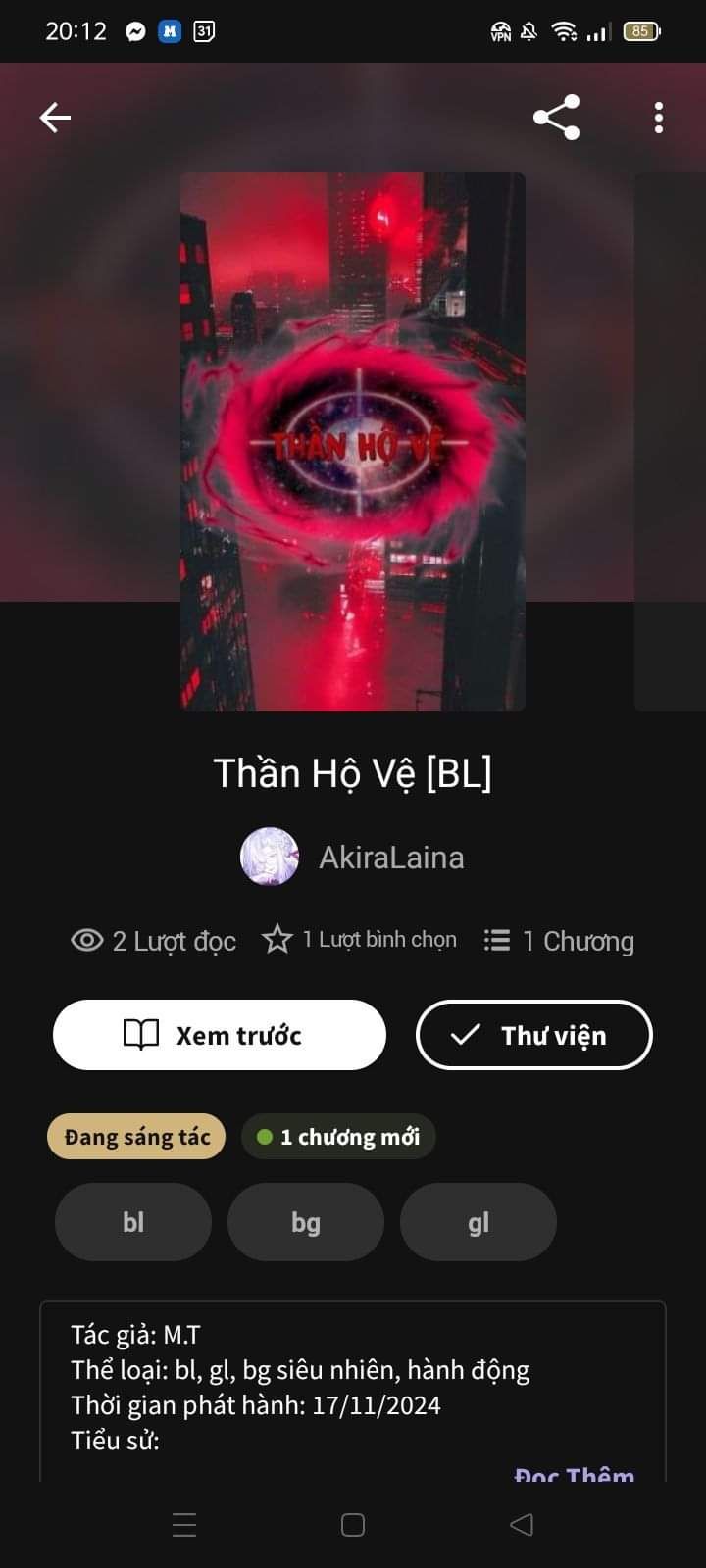Image resolution: width=706 pixels, height=1568 pixels.
Task: Open the Thần Hộ Vệ cover image
Action: click(x=353, y=441)
